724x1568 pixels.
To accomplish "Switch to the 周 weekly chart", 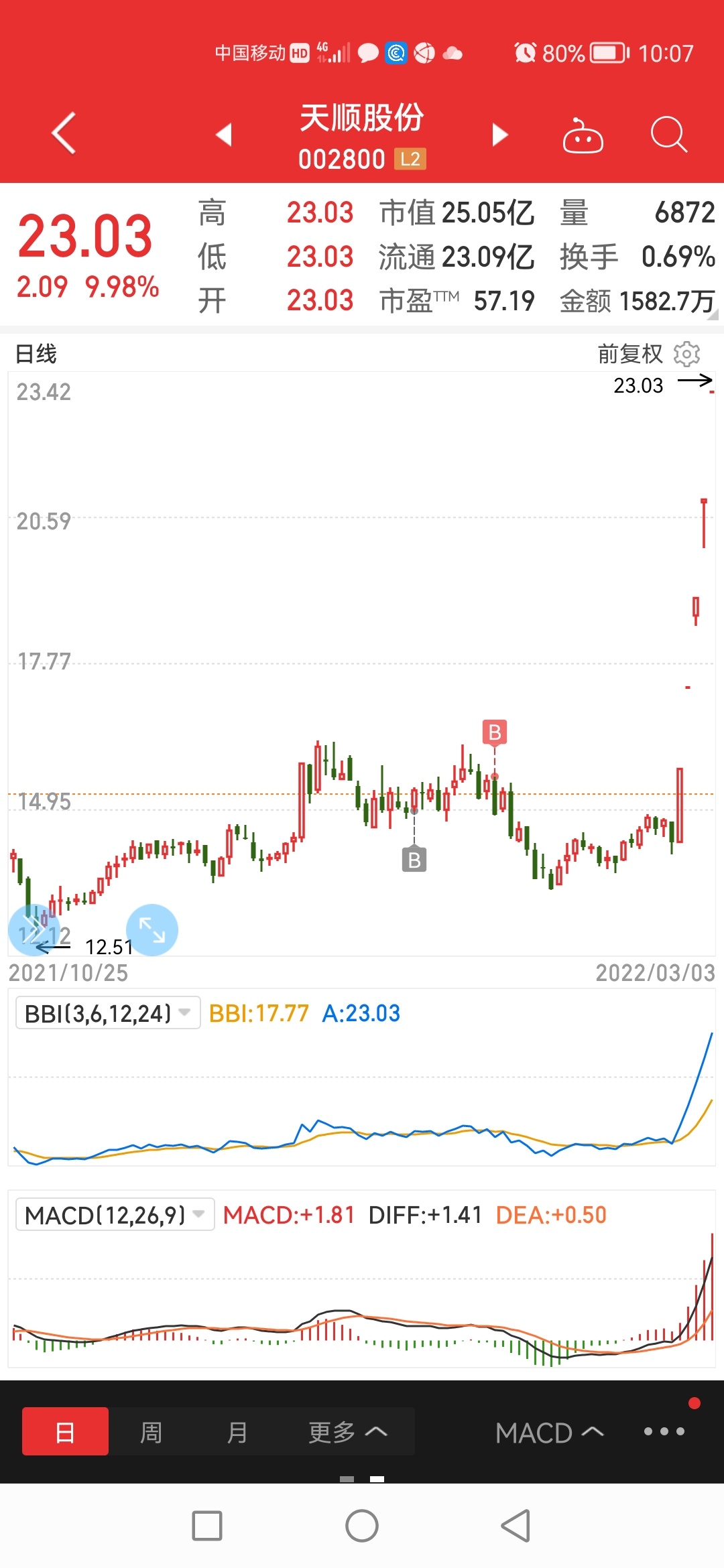I will [152, 1432].
